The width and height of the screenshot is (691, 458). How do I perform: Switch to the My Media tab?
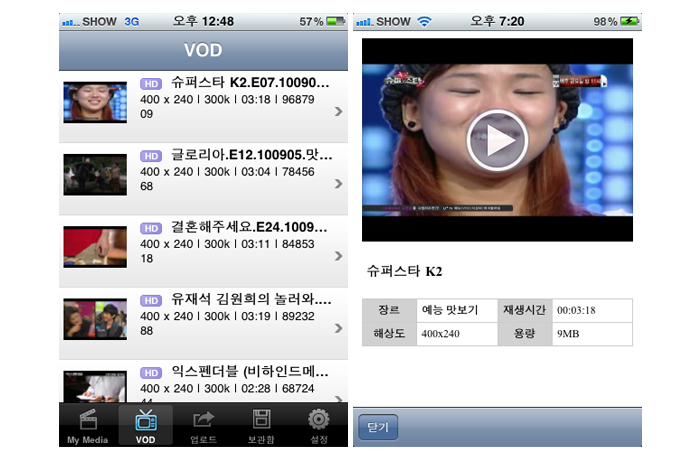point(88,425)
